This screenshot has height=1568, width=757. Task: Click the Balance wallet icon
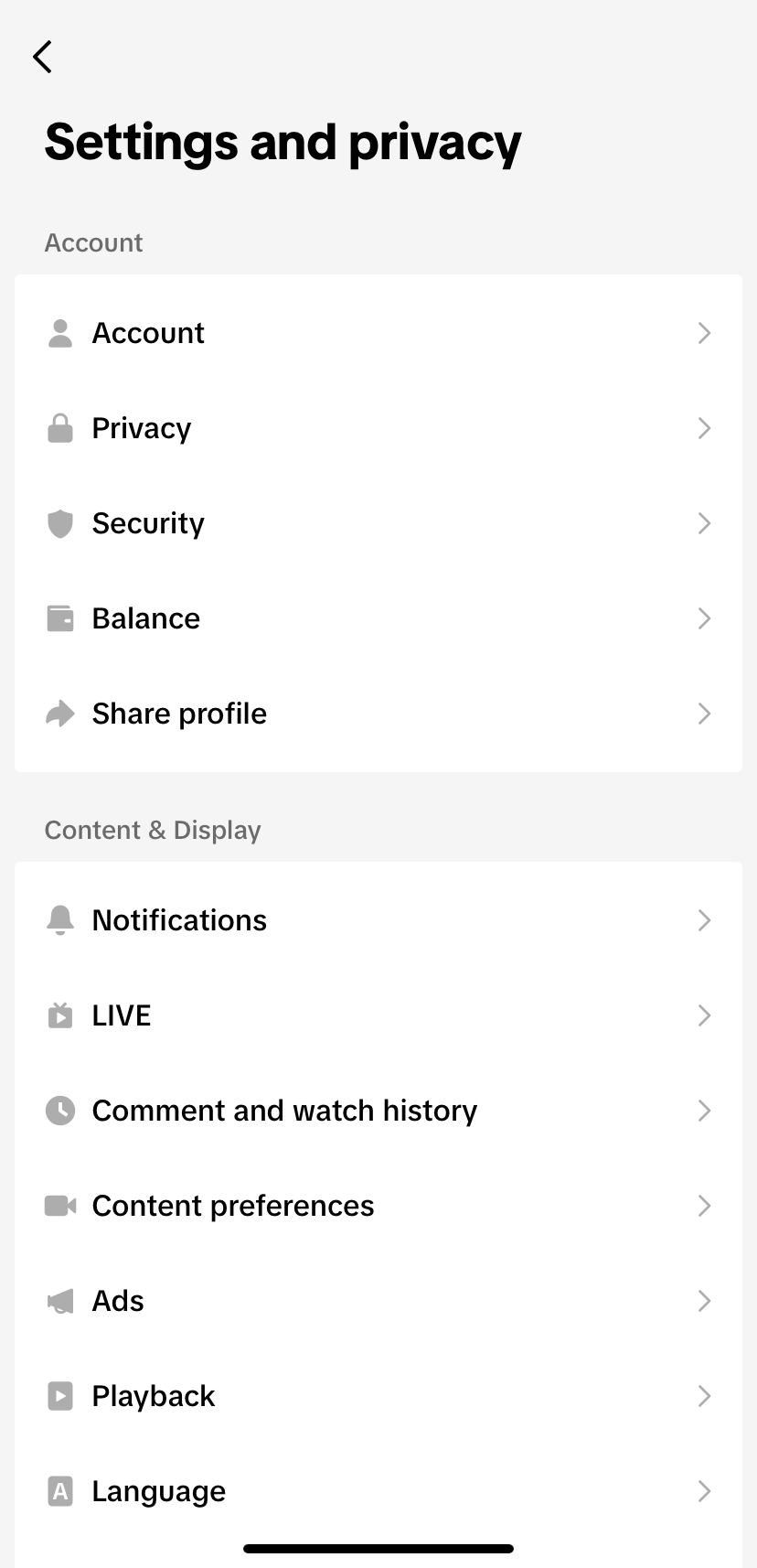[59, 618]
